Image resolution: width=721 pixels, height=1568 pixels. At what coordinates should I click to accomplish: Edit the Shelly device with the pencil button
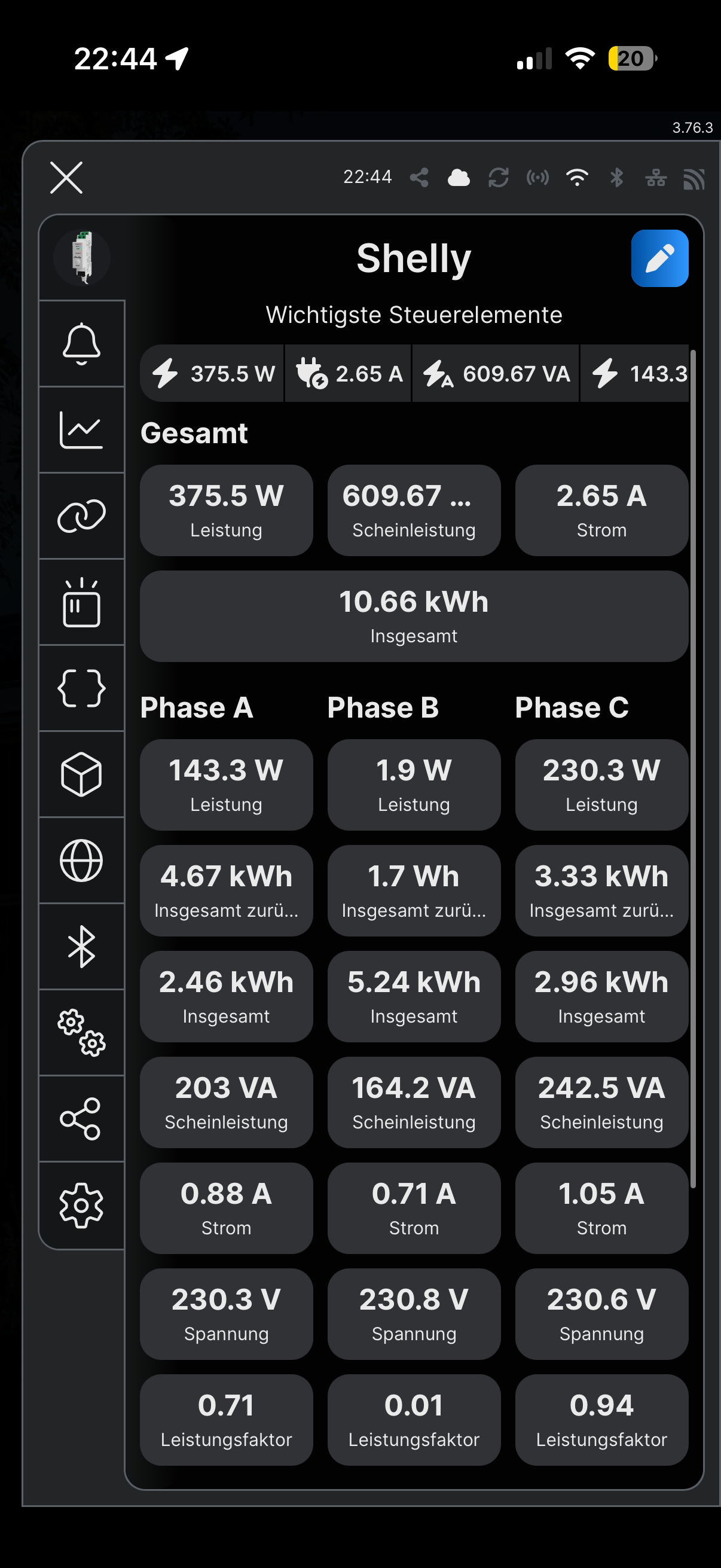pyautogui.click(x=659, y=258)
